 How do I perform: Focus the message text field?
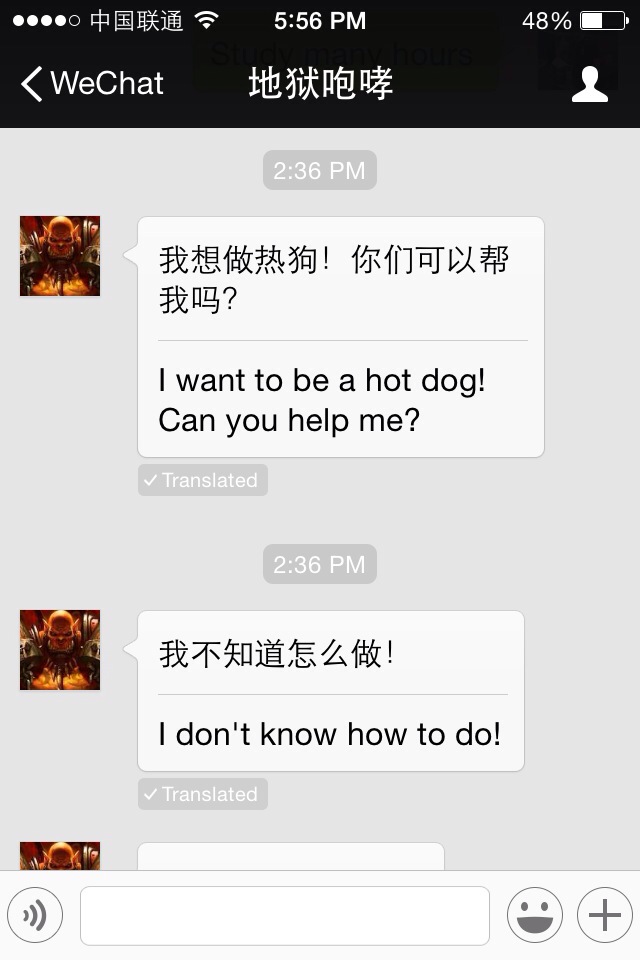(x=284, y=915)
